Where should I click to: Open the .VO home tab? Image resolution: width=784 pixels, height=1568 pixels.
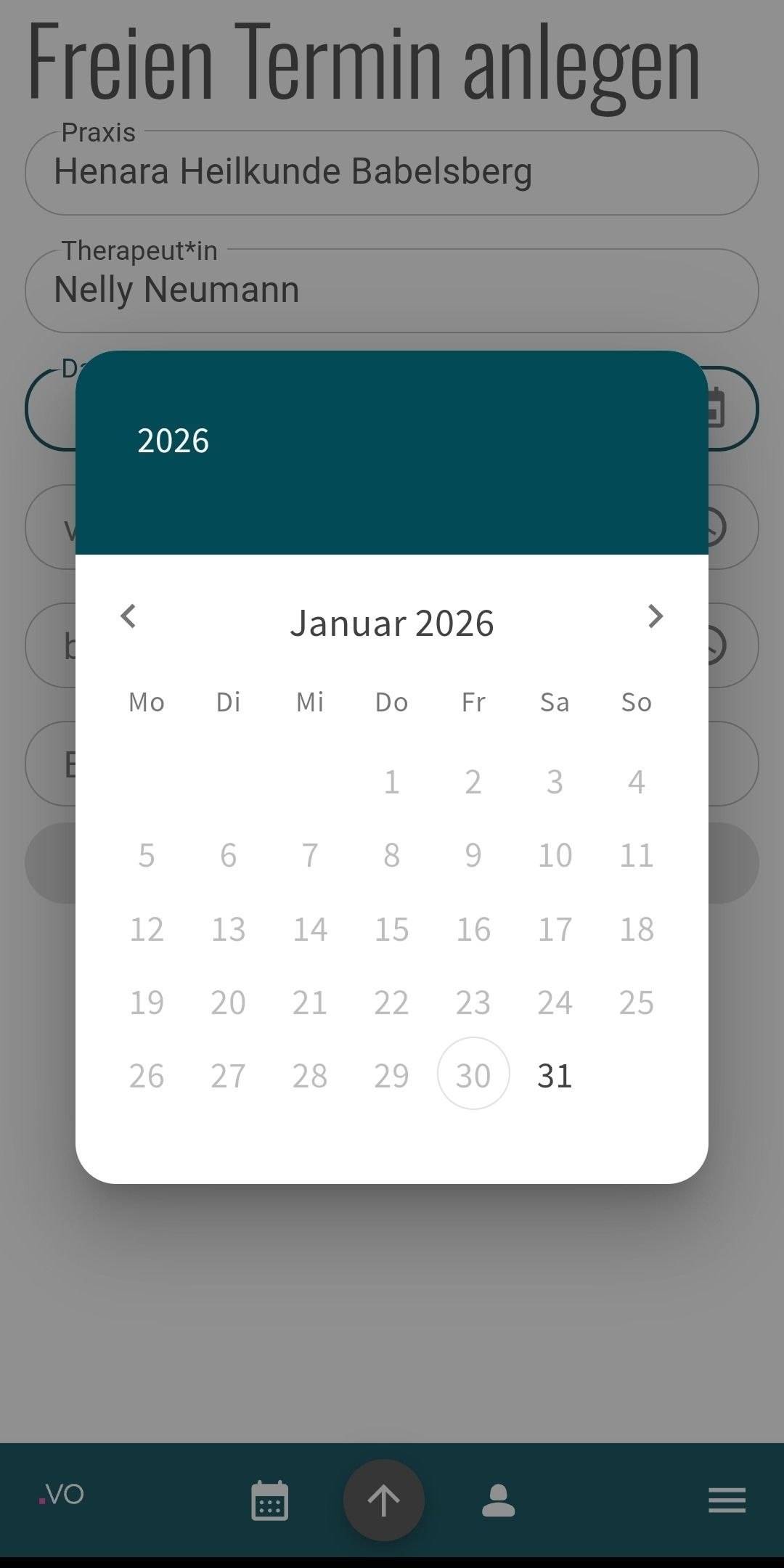[62, 1495]
